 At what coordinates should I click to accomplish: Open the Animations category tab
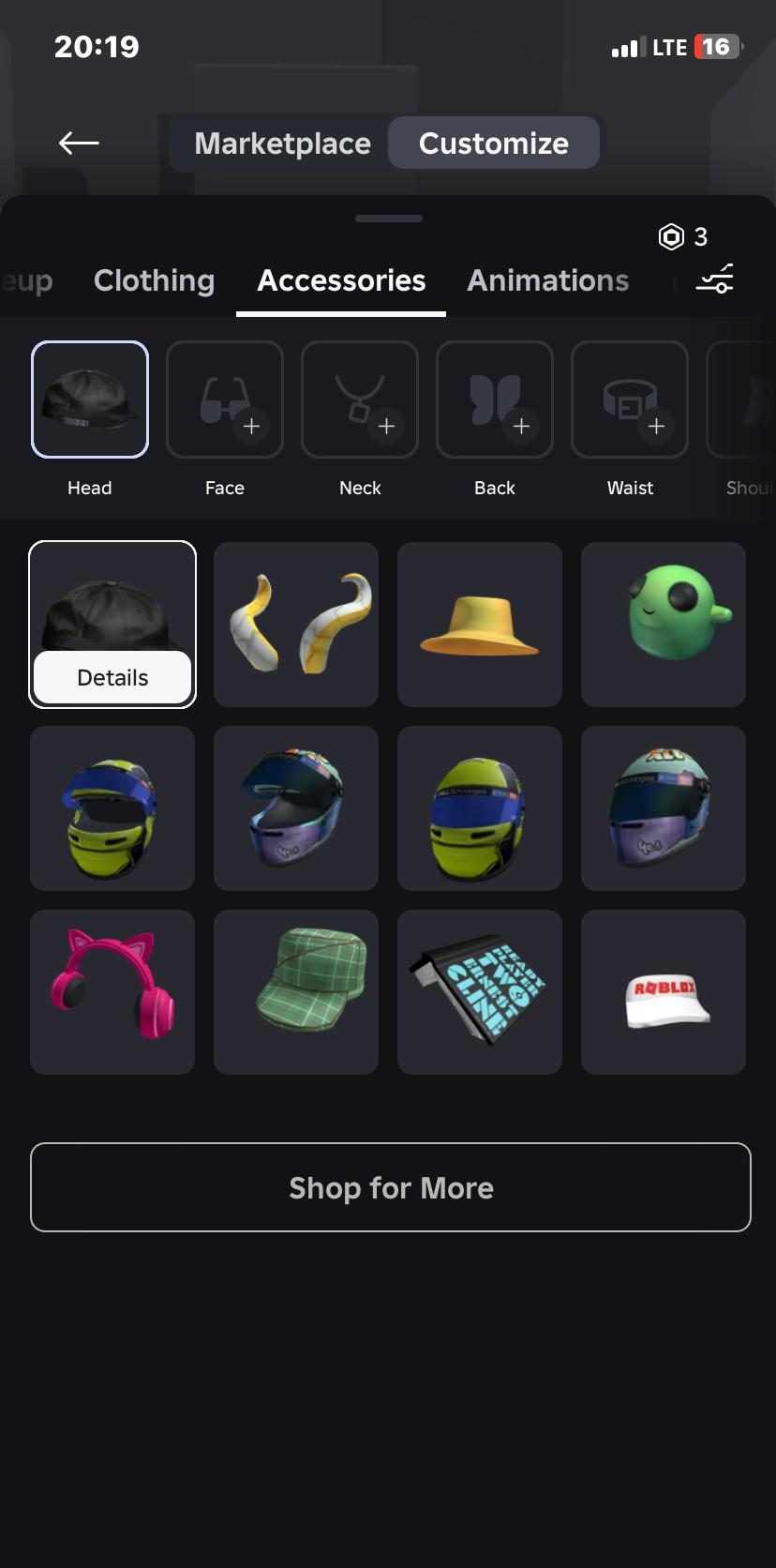point(547,280)
